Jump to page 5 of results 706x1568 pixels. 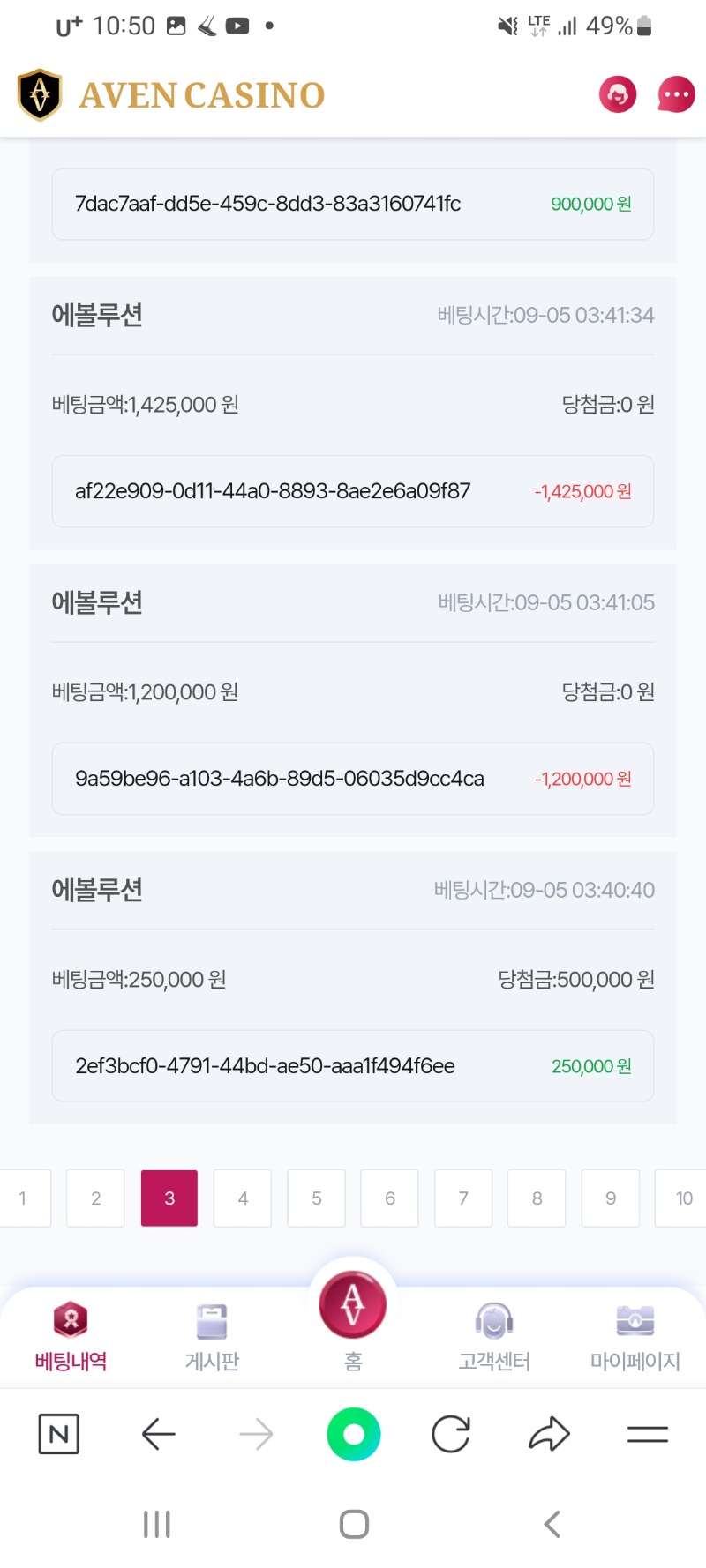tap(316, 1198)
